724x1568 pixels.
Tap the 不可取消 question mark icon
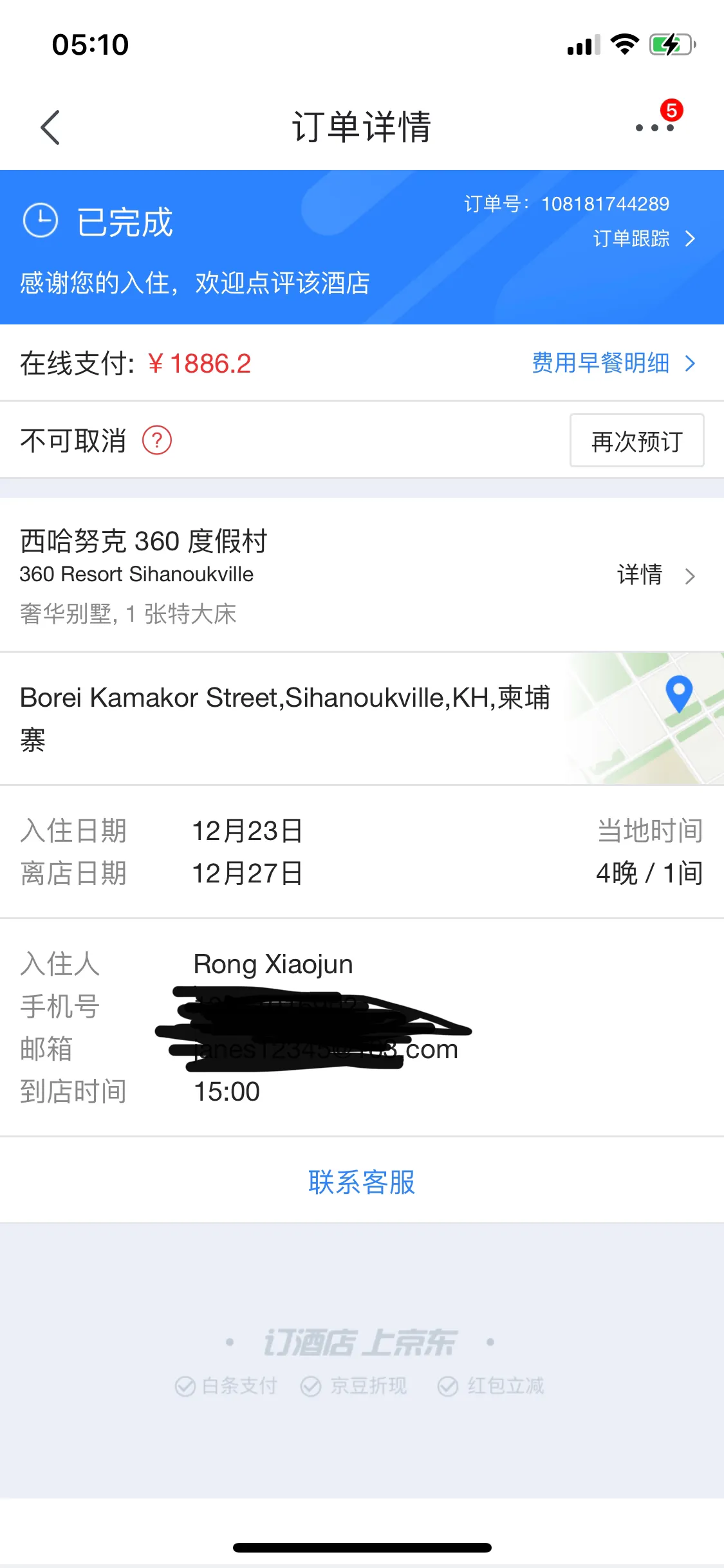156,441
